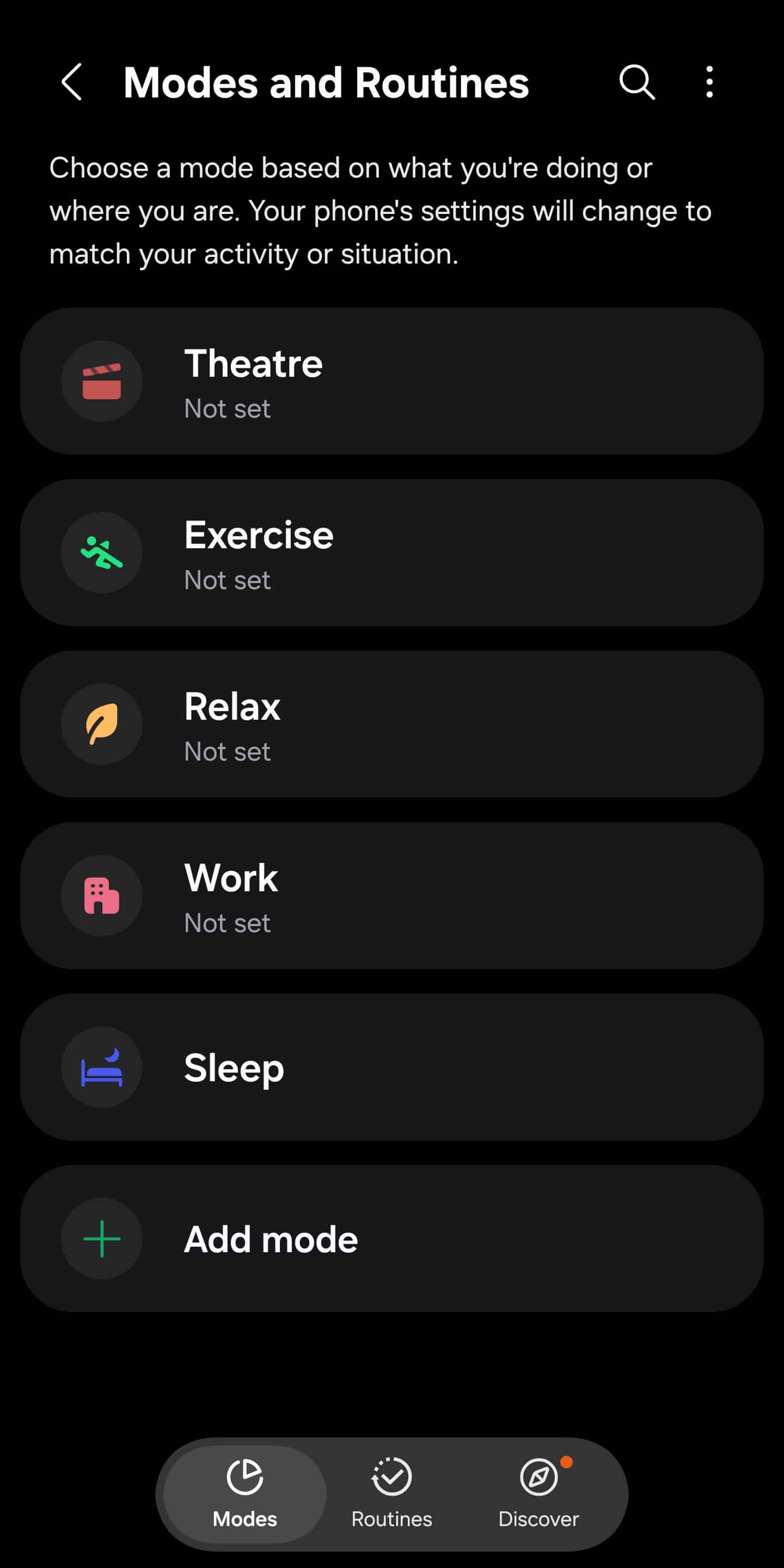Set up the Work mode
784x1568 pixels.
(x=392, y=896)
